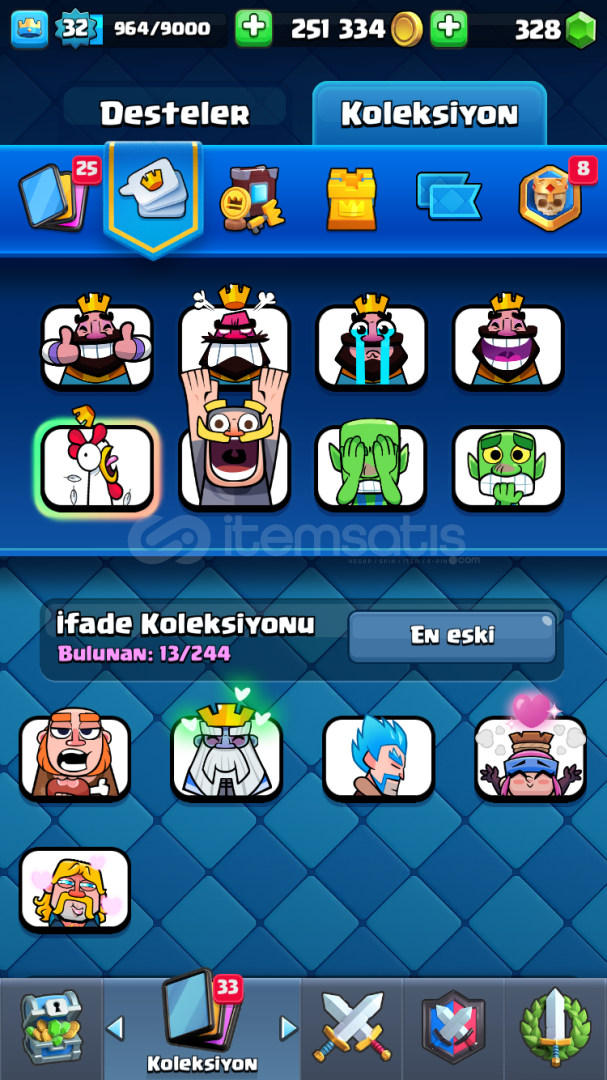Add more gold with the plus button
Screen dimensions: 607x1080
[254, 28]
